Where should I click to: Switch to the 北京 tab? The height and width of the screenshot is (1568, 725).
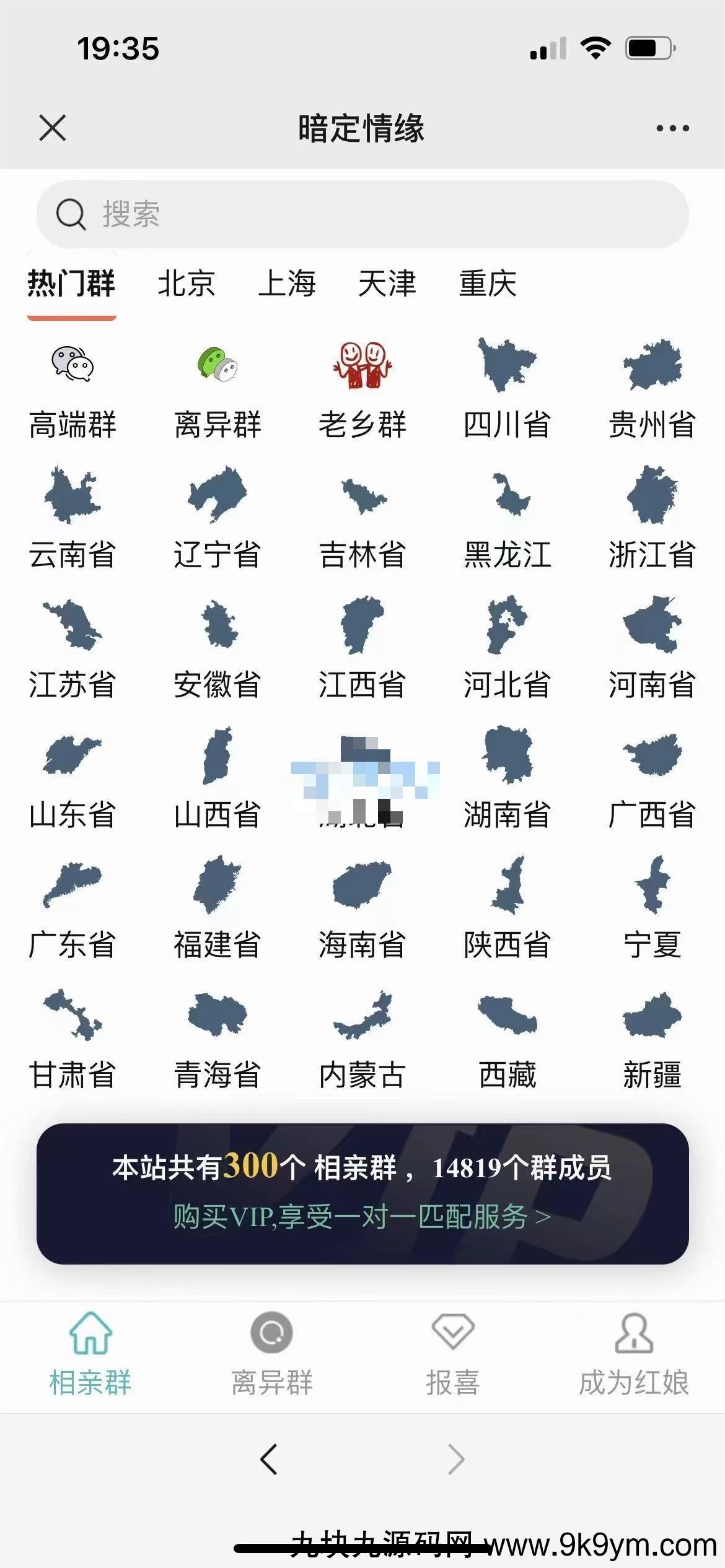(x=186, y=284)
